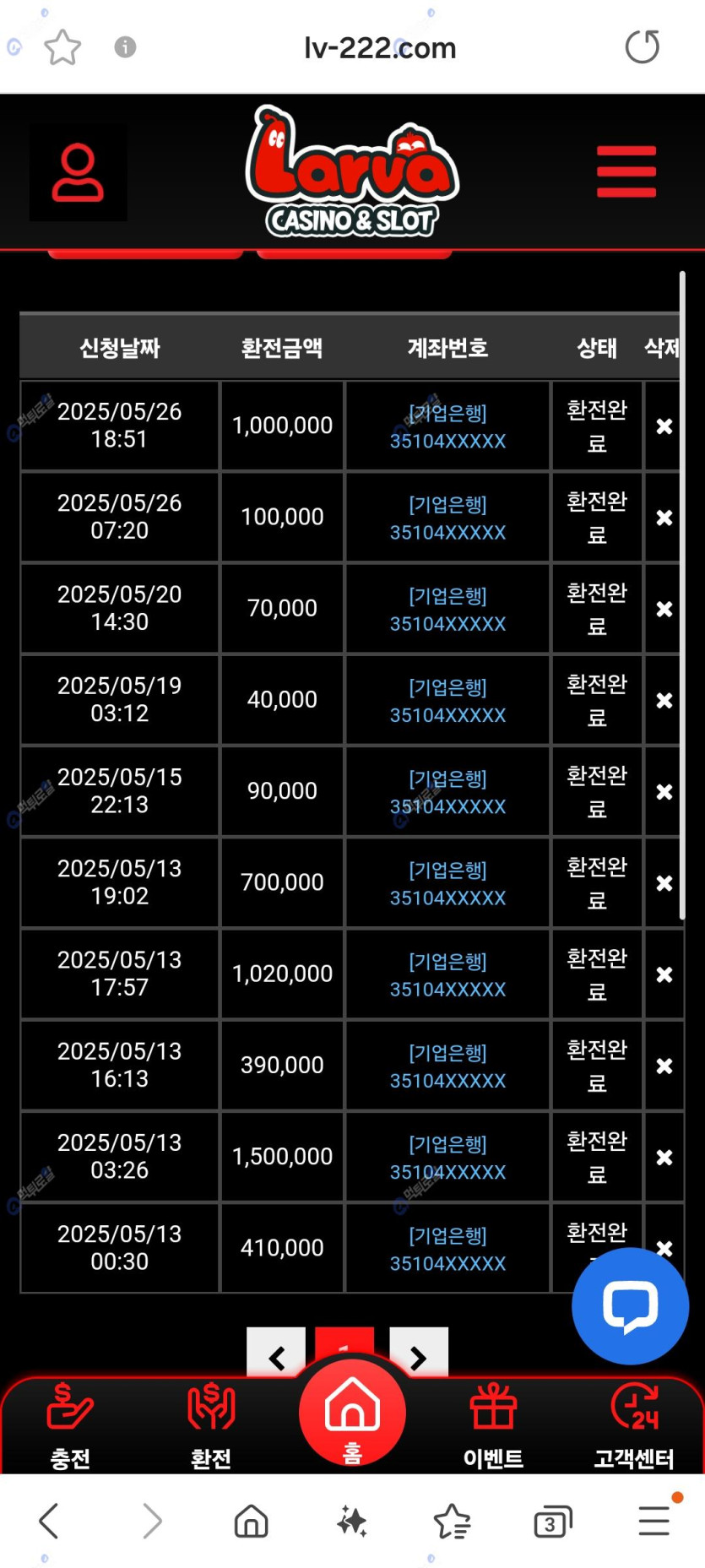Reload the page in the browser
This screenshot has height=1568, width=705.
click(642, 47)
